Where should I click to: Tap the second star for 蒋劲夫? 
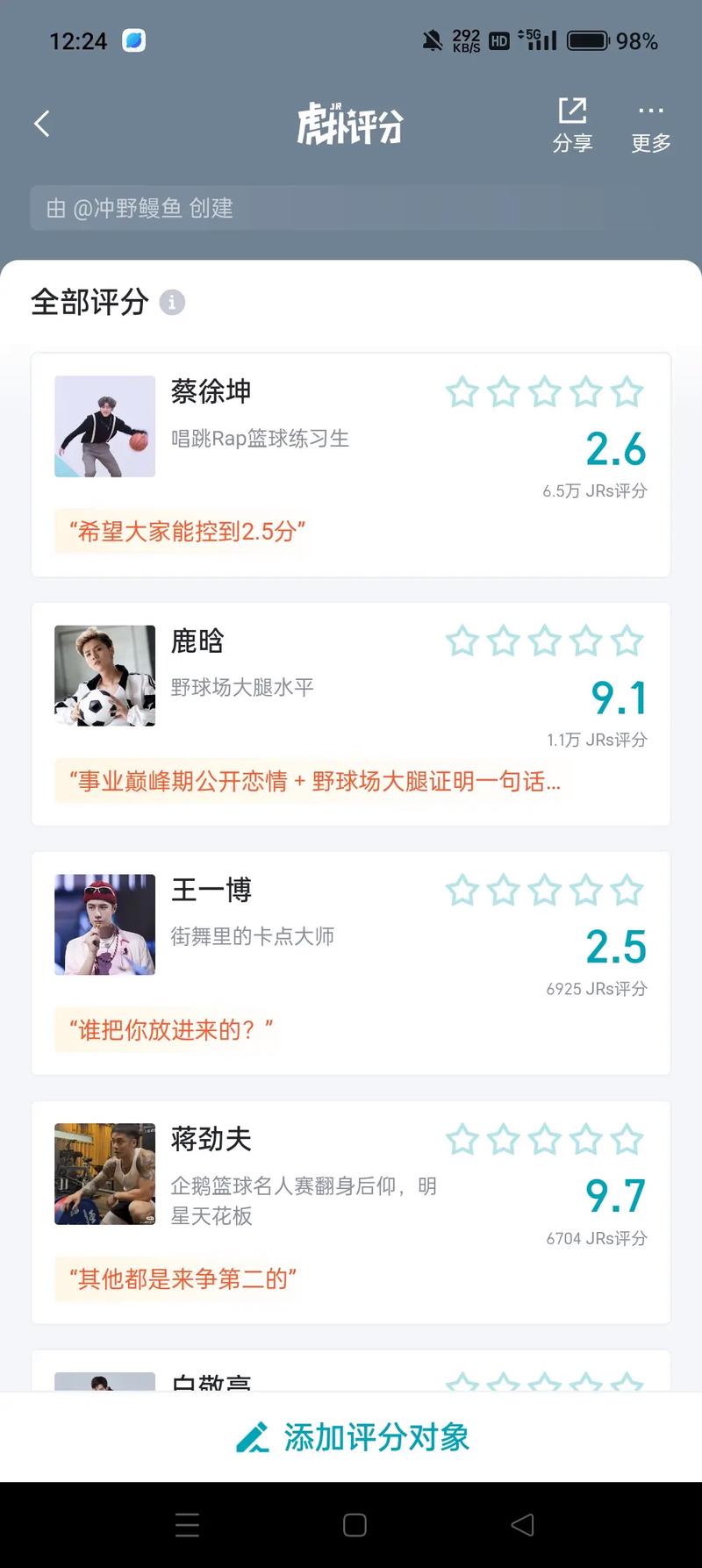[x=504, y=1140]
